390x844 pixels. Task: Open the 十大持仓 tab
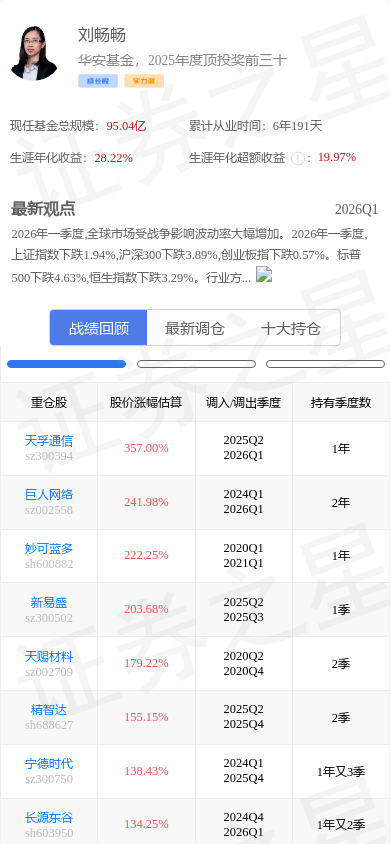coord(291,328)
